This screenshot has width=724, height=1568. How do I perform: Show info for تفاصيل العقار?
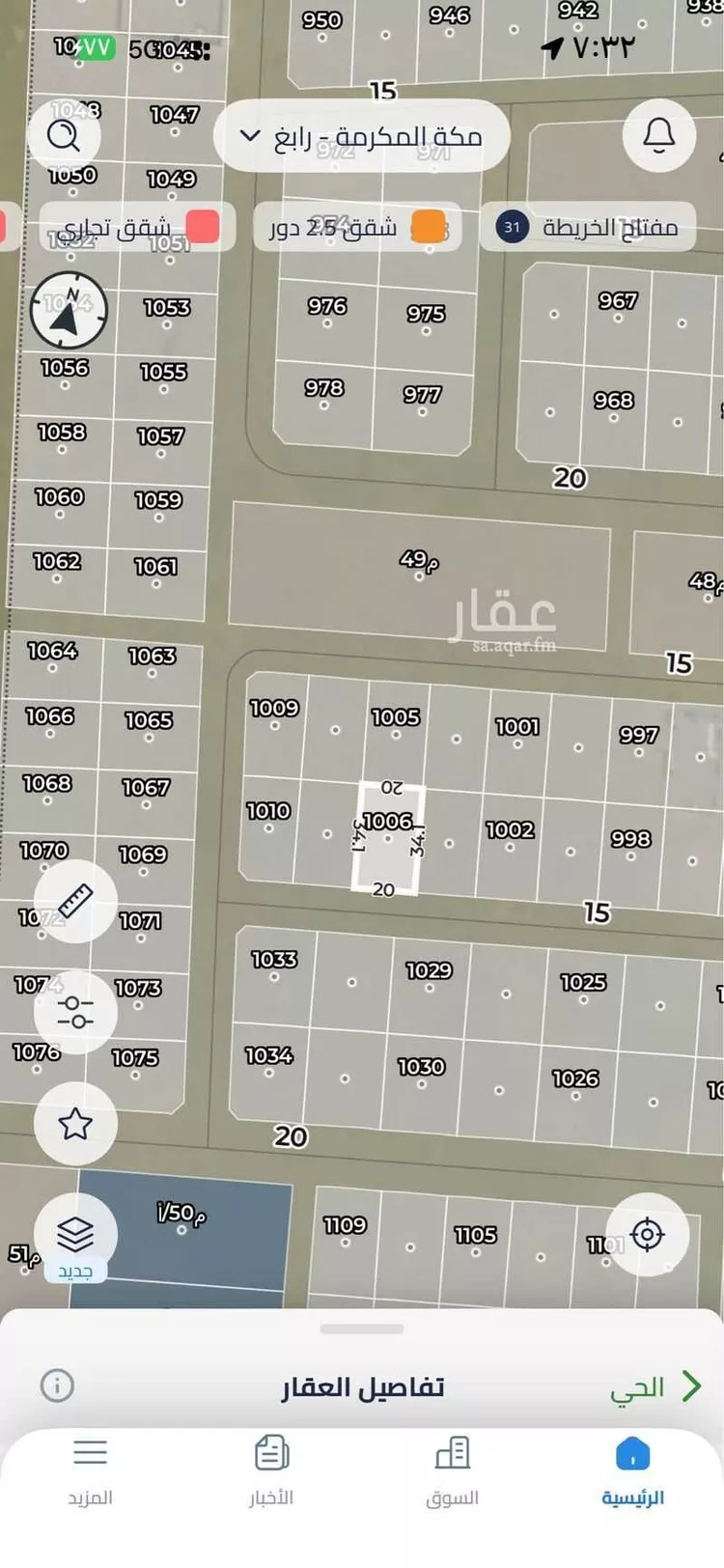point(57,1386)
